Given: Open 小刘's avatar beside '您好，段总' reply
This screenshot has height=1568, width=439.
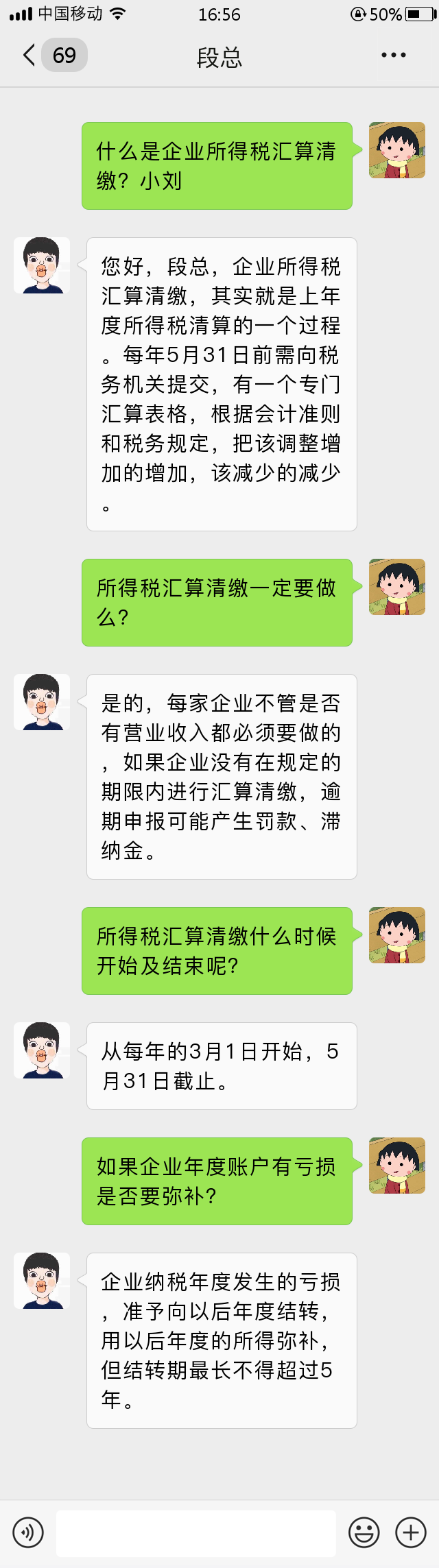Looking at the screenshot, I should point(42,265).
